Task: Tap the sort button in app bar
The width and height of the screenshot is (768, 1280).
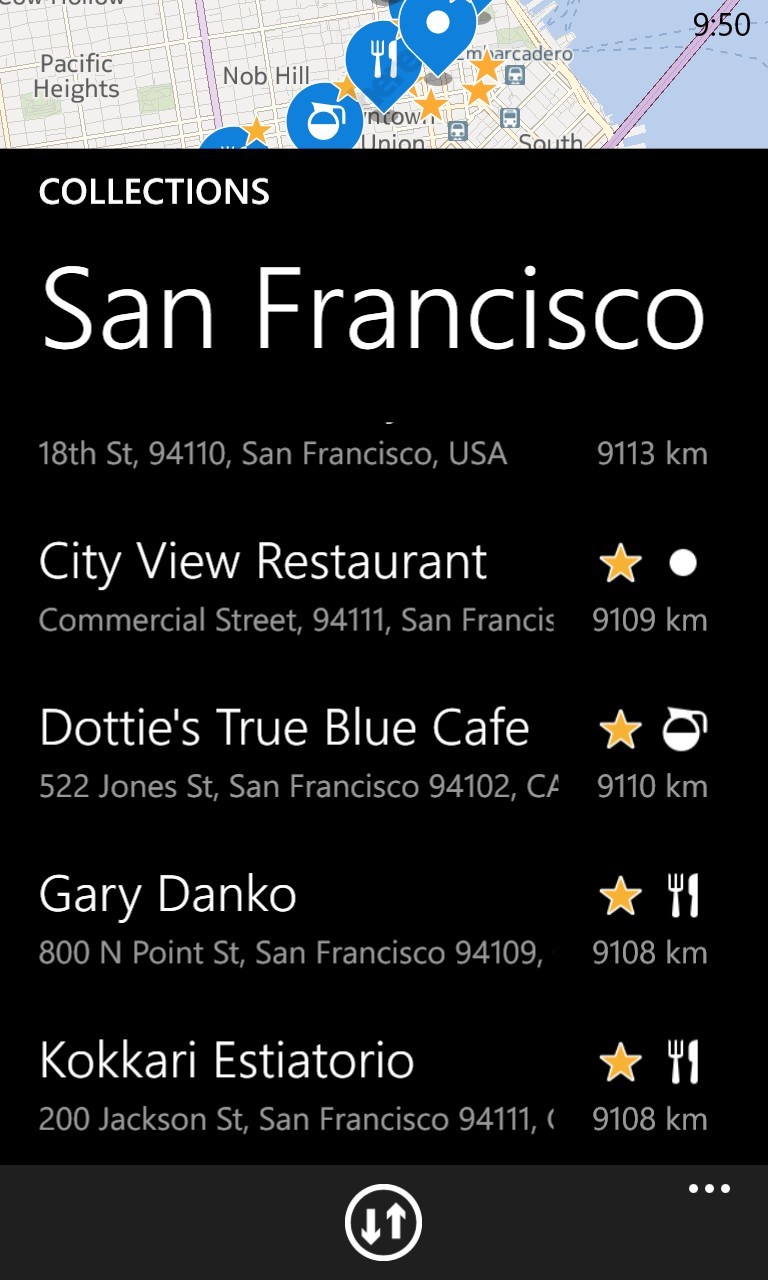Action: point(384,1222)
